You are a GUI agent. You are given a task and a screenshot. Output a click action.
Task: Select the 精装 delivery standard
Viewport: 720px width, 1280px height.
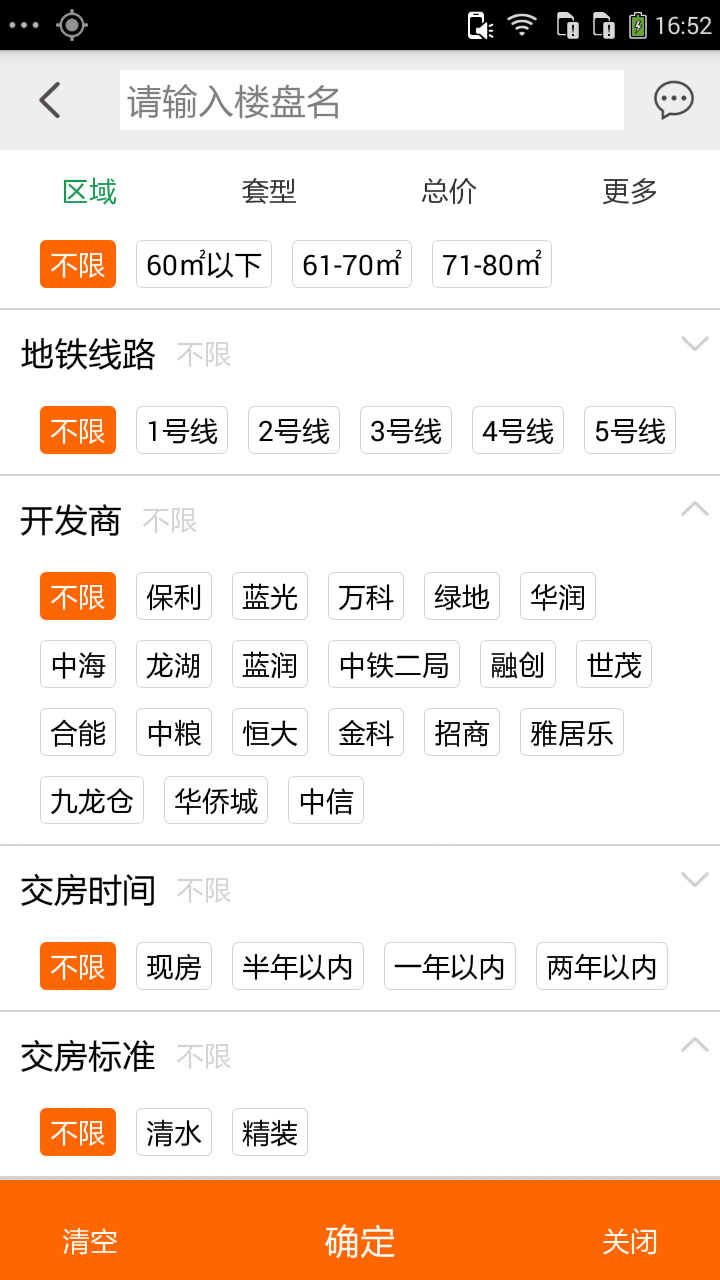coord(269,1132)
